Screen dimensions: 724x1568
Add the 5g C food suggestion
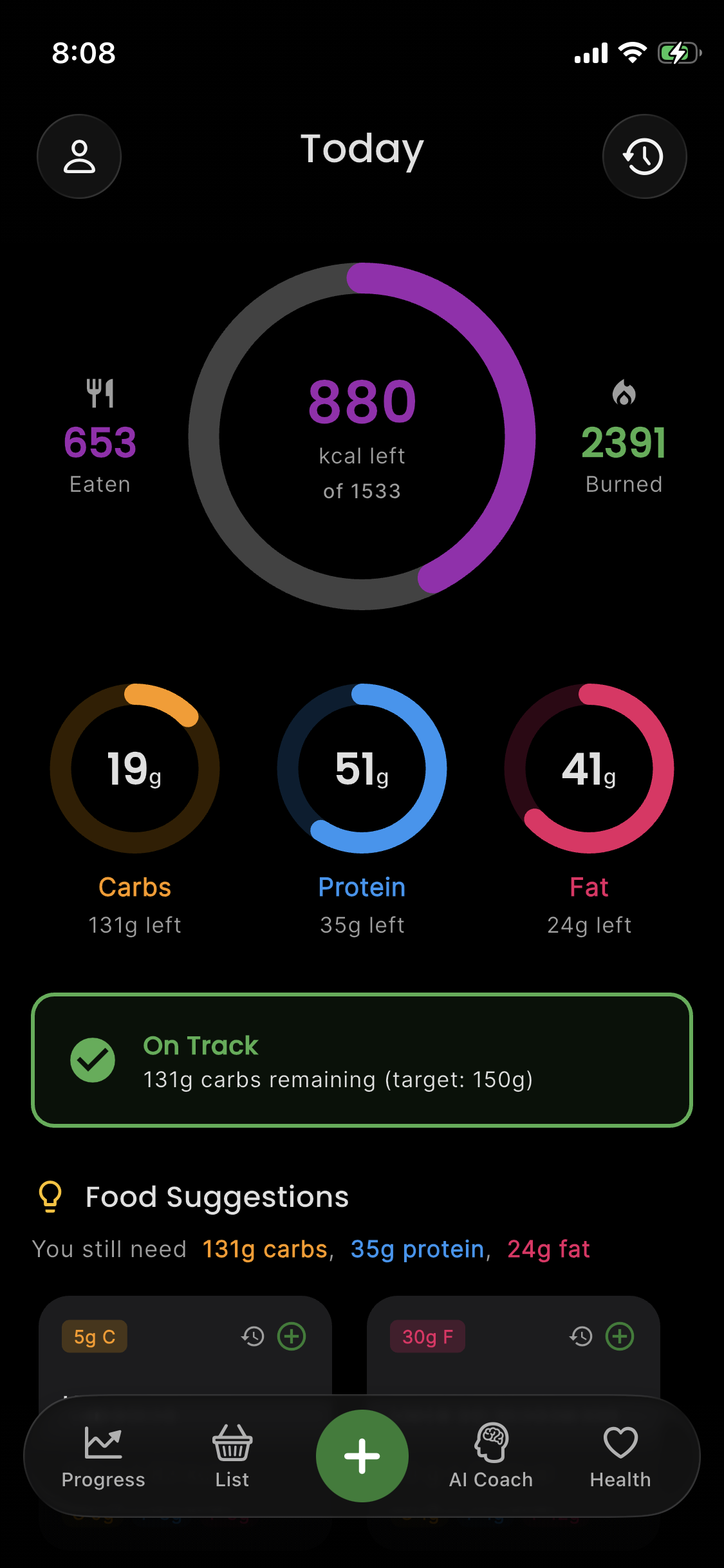(292, 1337)
